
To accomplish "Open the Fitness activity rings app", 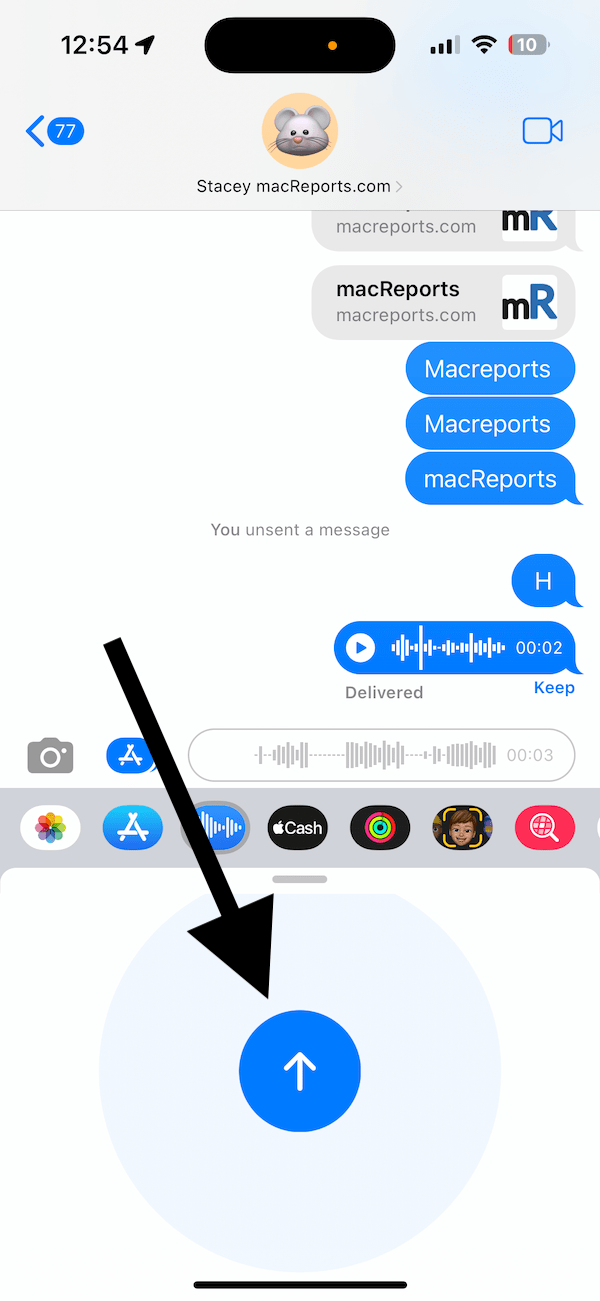I will [x=380, y=827].
